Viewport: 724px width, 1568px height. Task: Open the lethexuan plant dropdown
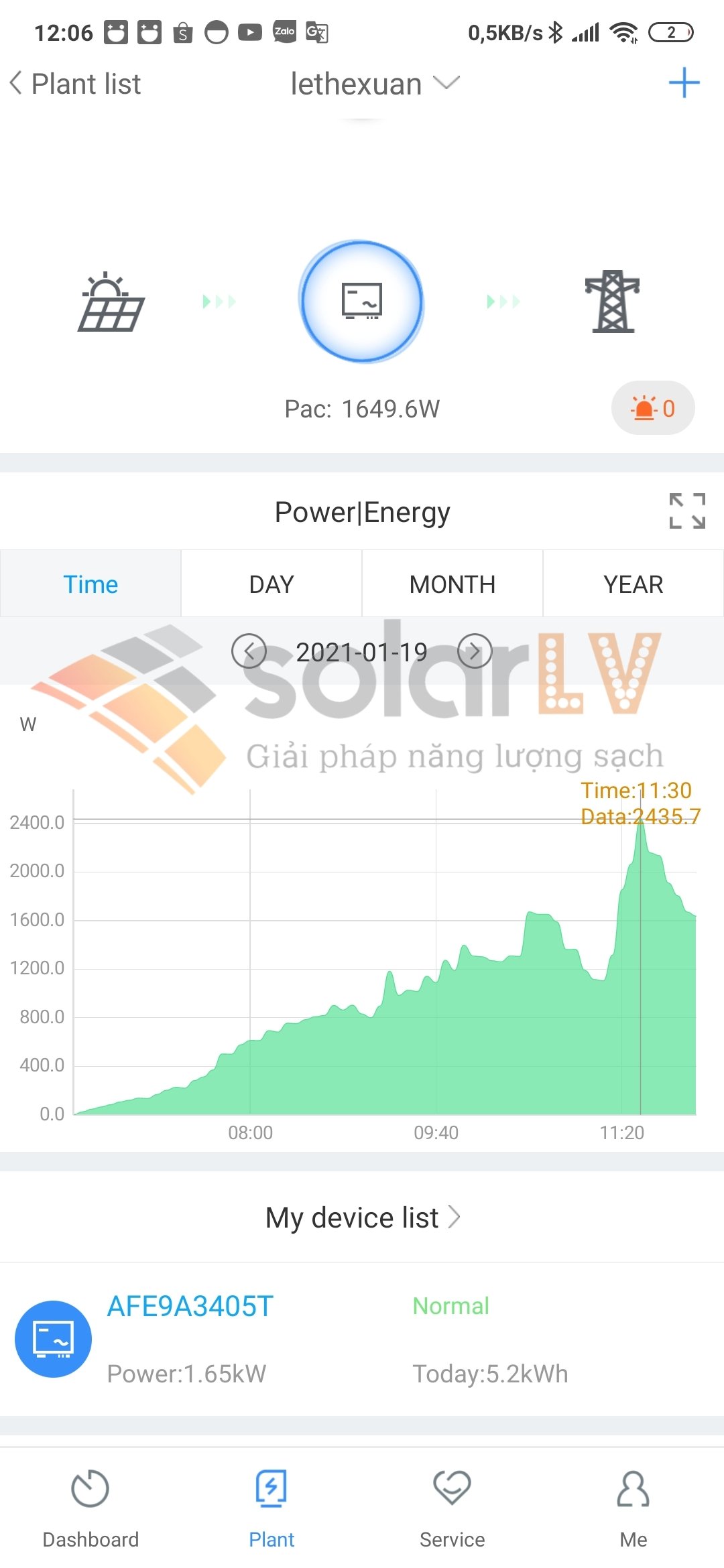click(374, 84)
